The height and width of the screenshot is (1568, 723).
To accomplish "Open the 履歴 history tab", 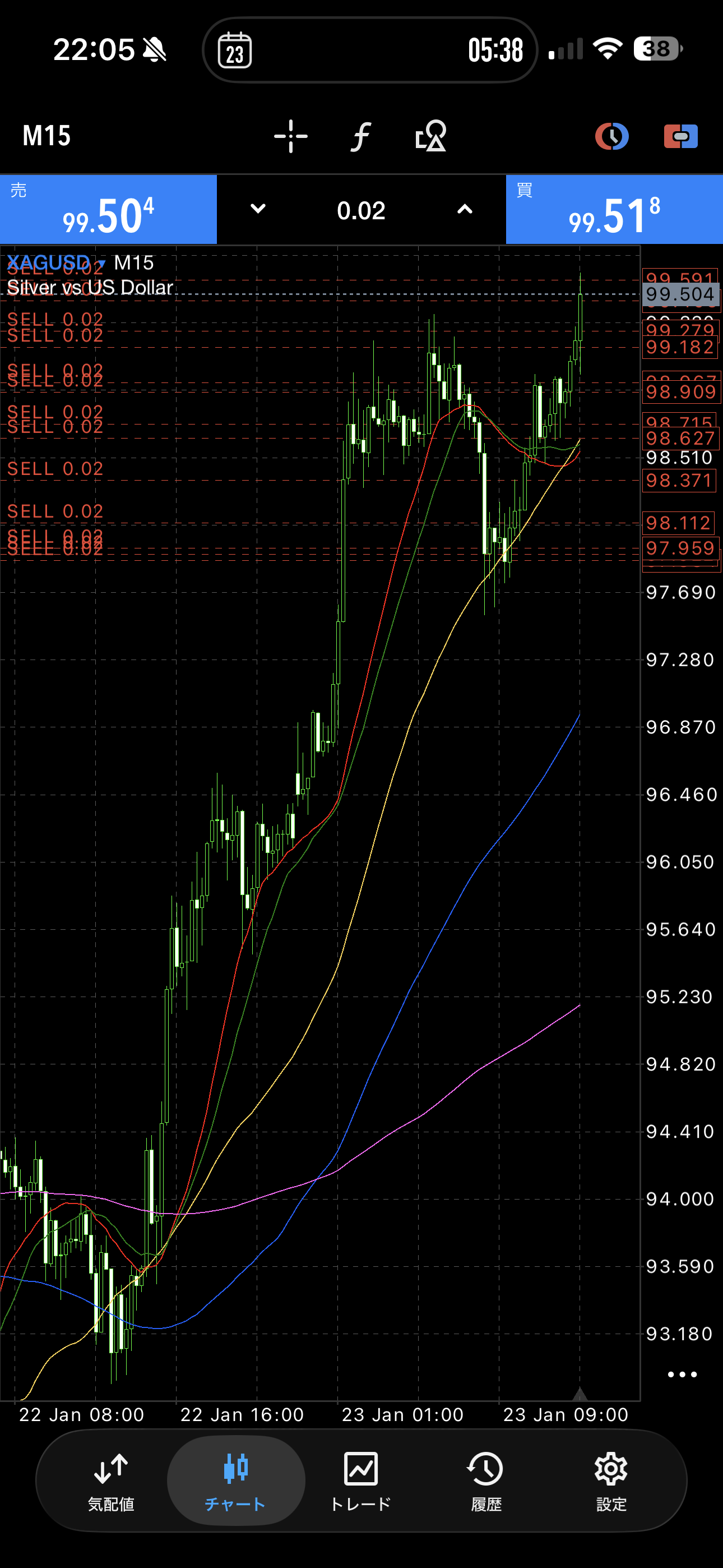I will click(486, 1481).
